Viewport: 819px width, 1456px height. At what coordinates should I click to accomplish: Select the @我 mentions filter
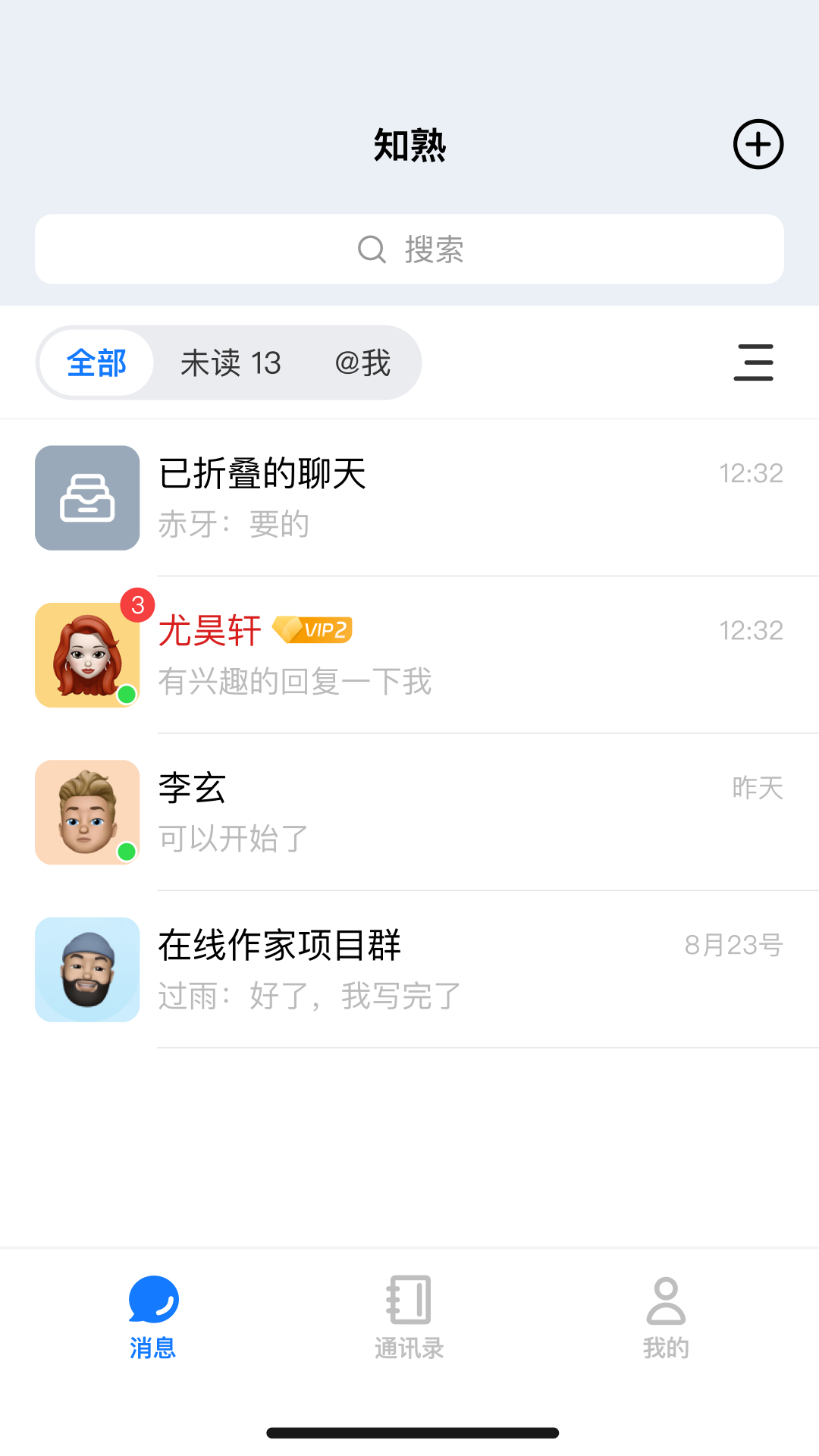[x=362, y=362]
